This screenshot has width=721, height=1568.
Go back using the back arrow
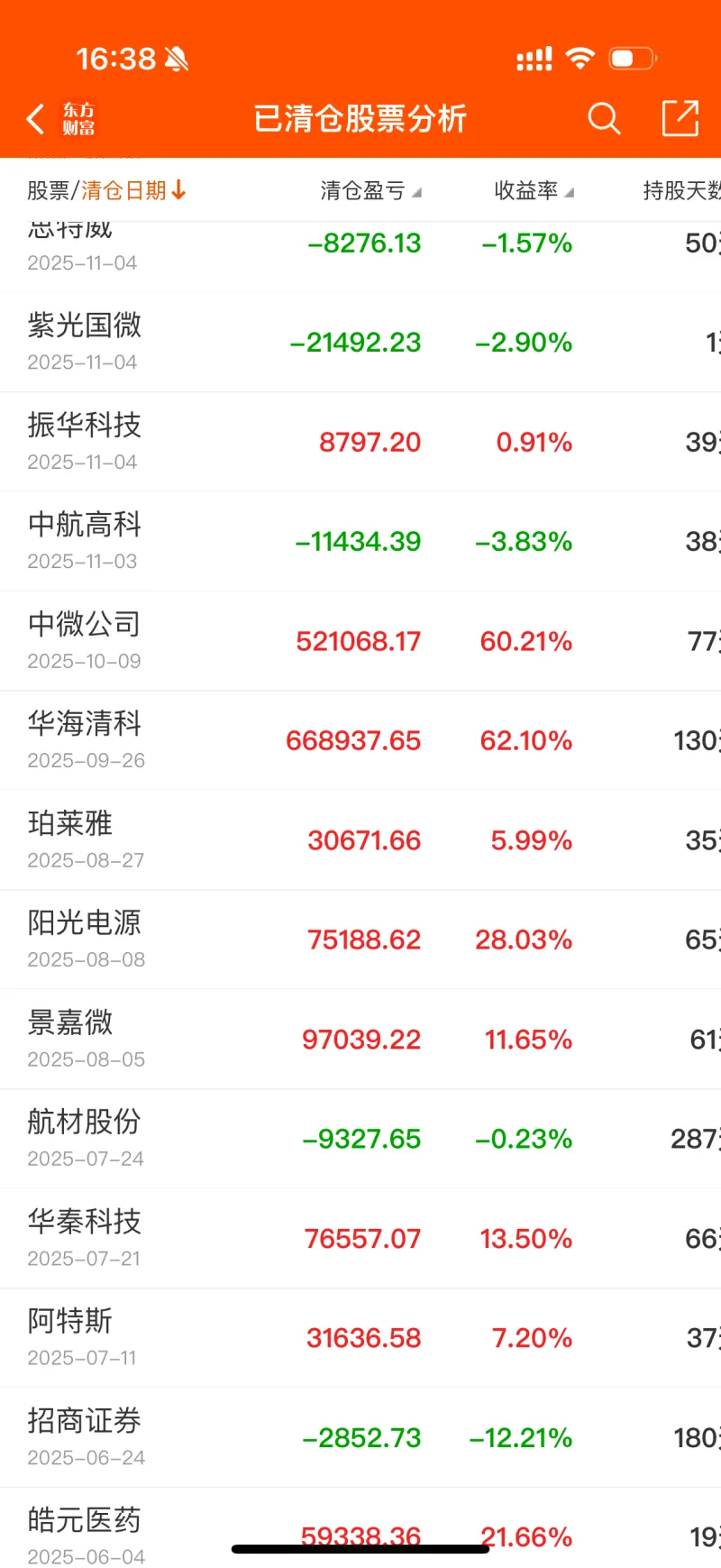coord(36,119)
